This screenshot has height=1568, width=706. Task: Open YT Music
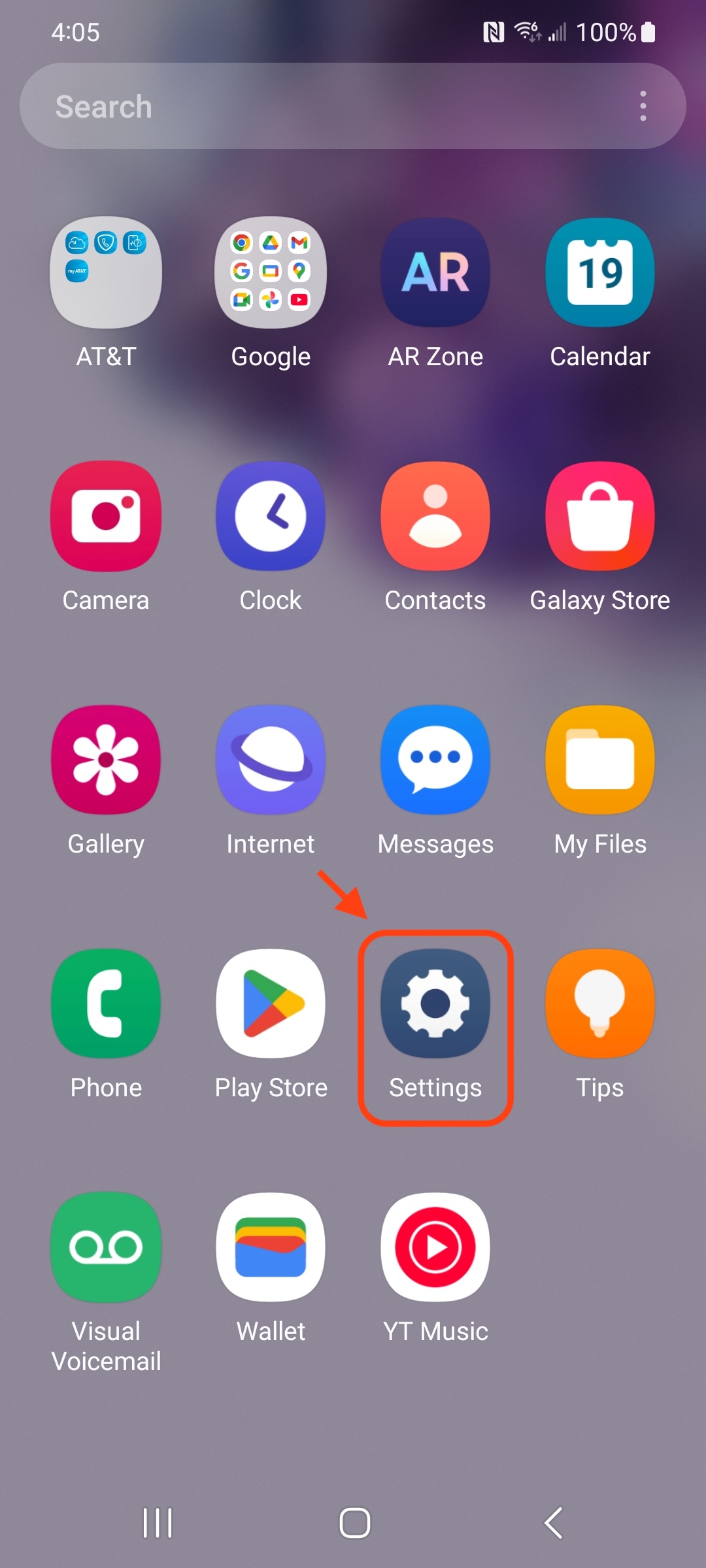(435, 1248)
